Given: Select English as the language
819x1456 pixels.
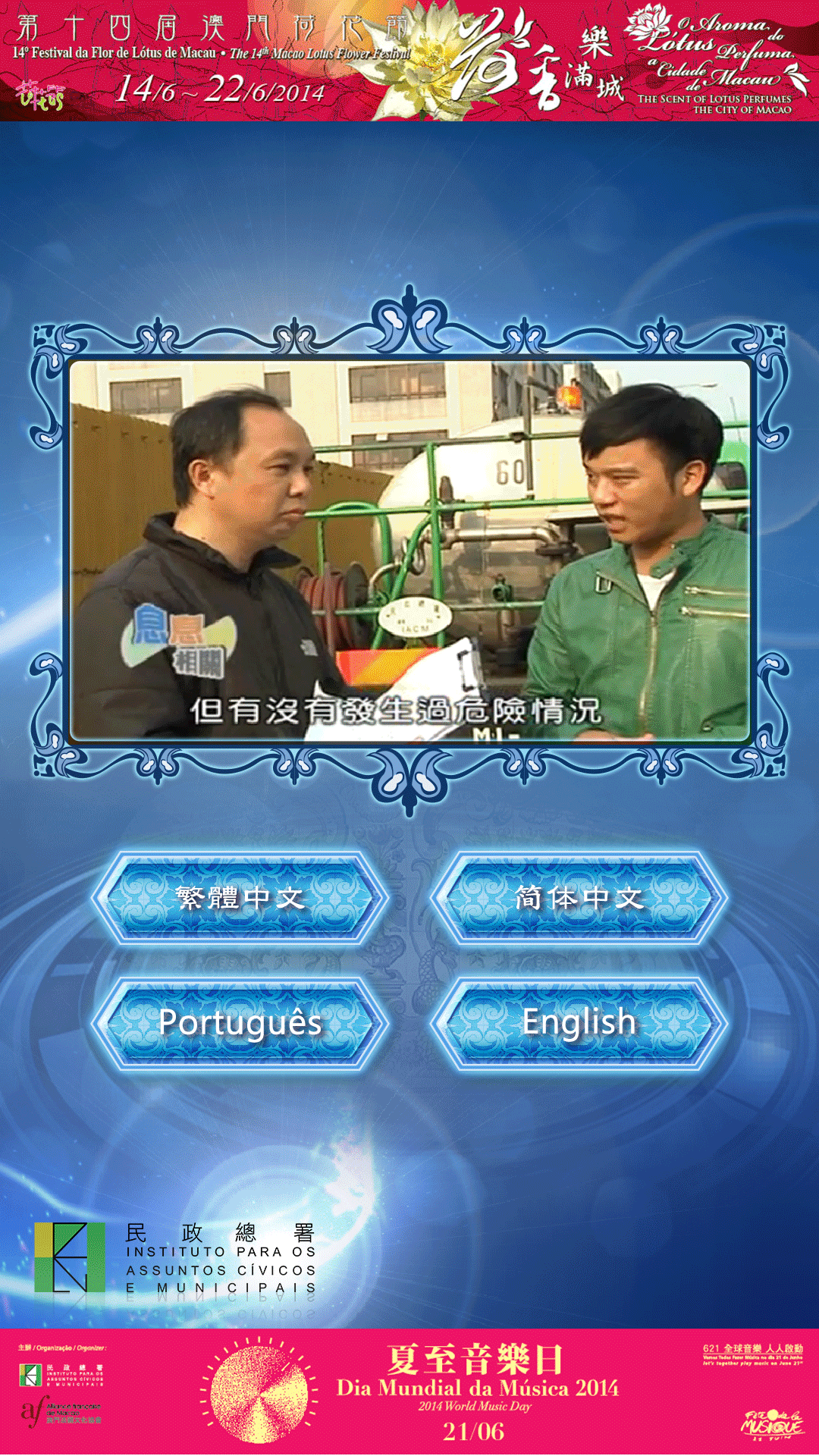Looking at the screenshot, I should click(579, 1023).
